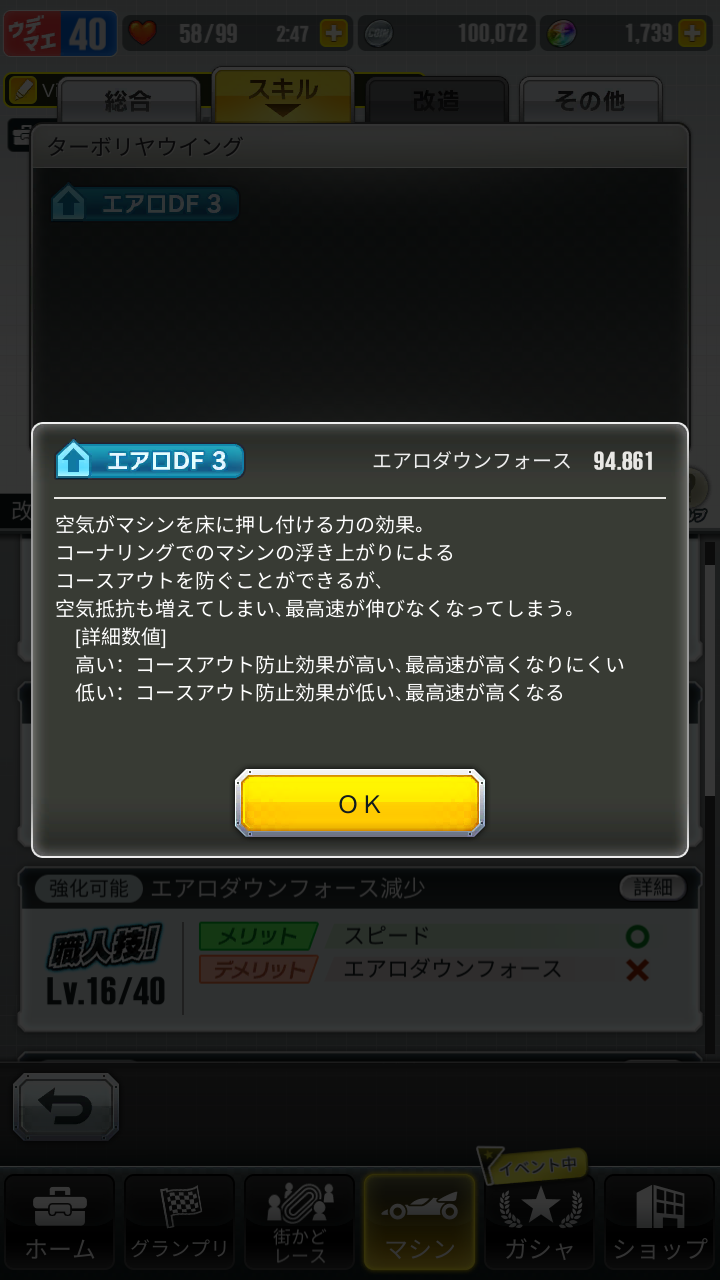Add stamina with the plus beside 58/99
Image resolution: width=720 pixels, height=1280 pixels.
point(335,34)
